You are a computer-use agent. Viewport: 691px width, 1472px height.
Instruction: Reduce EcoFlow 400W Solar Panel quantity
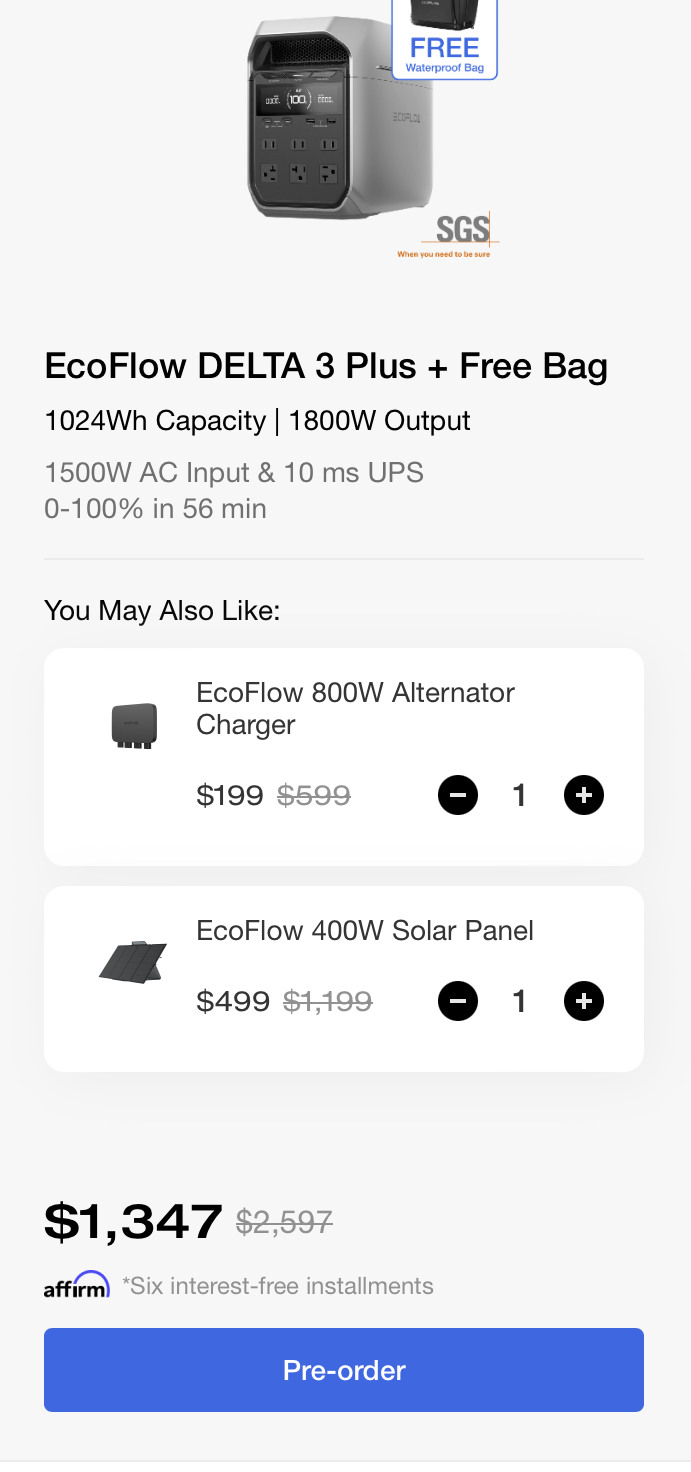(x=458, y=1000)
